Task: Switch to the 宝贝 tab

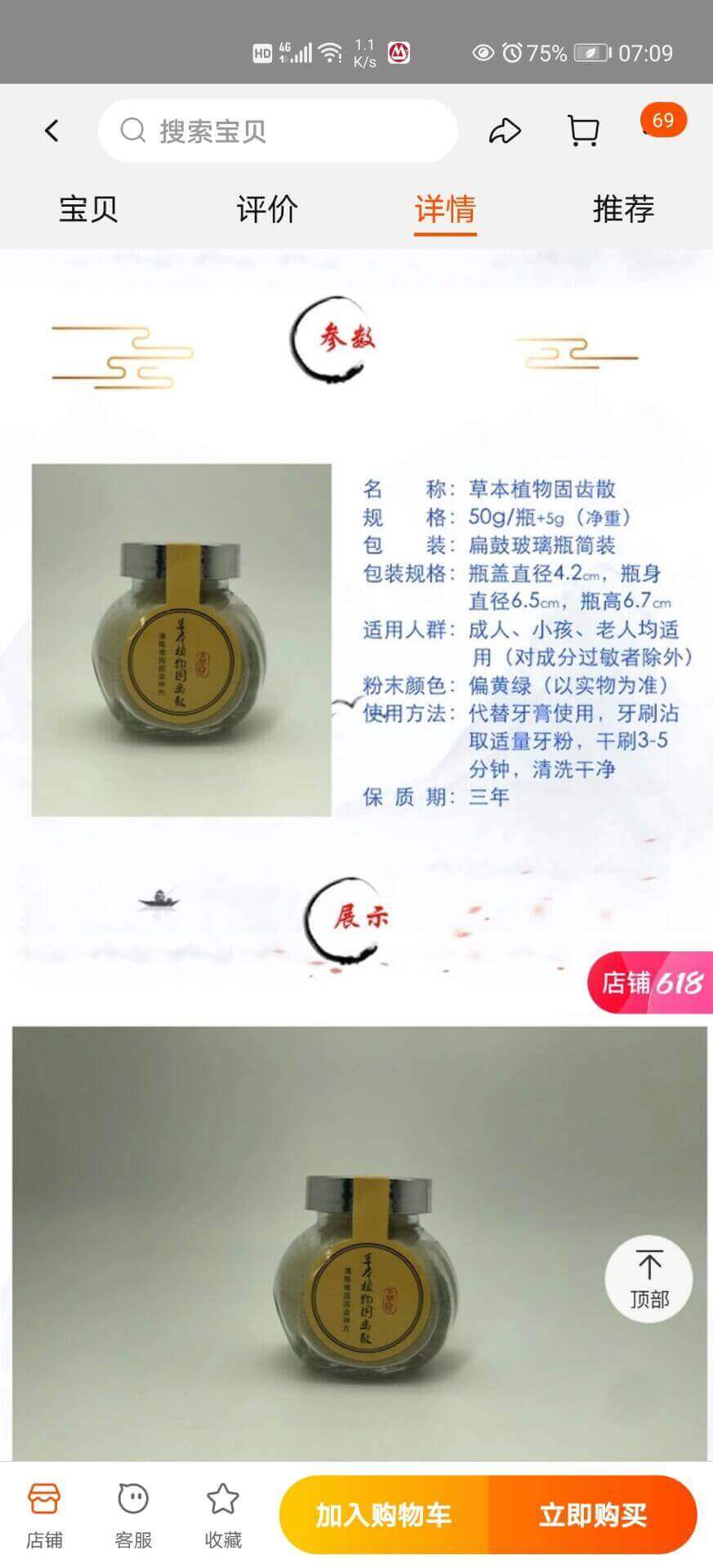Action: [88, 209]
